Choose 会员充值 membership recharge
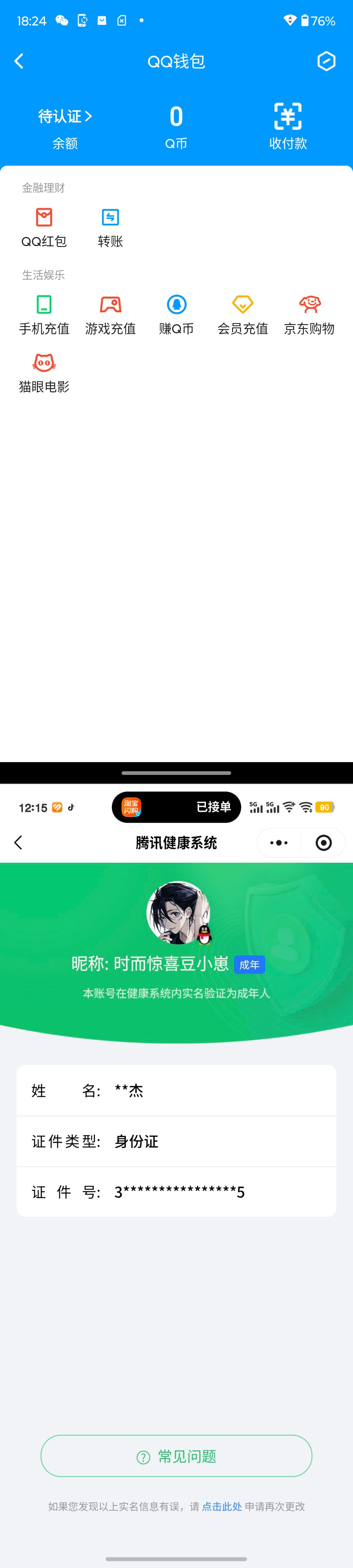This screenshot has width=353, height=1568. [243, 314]
